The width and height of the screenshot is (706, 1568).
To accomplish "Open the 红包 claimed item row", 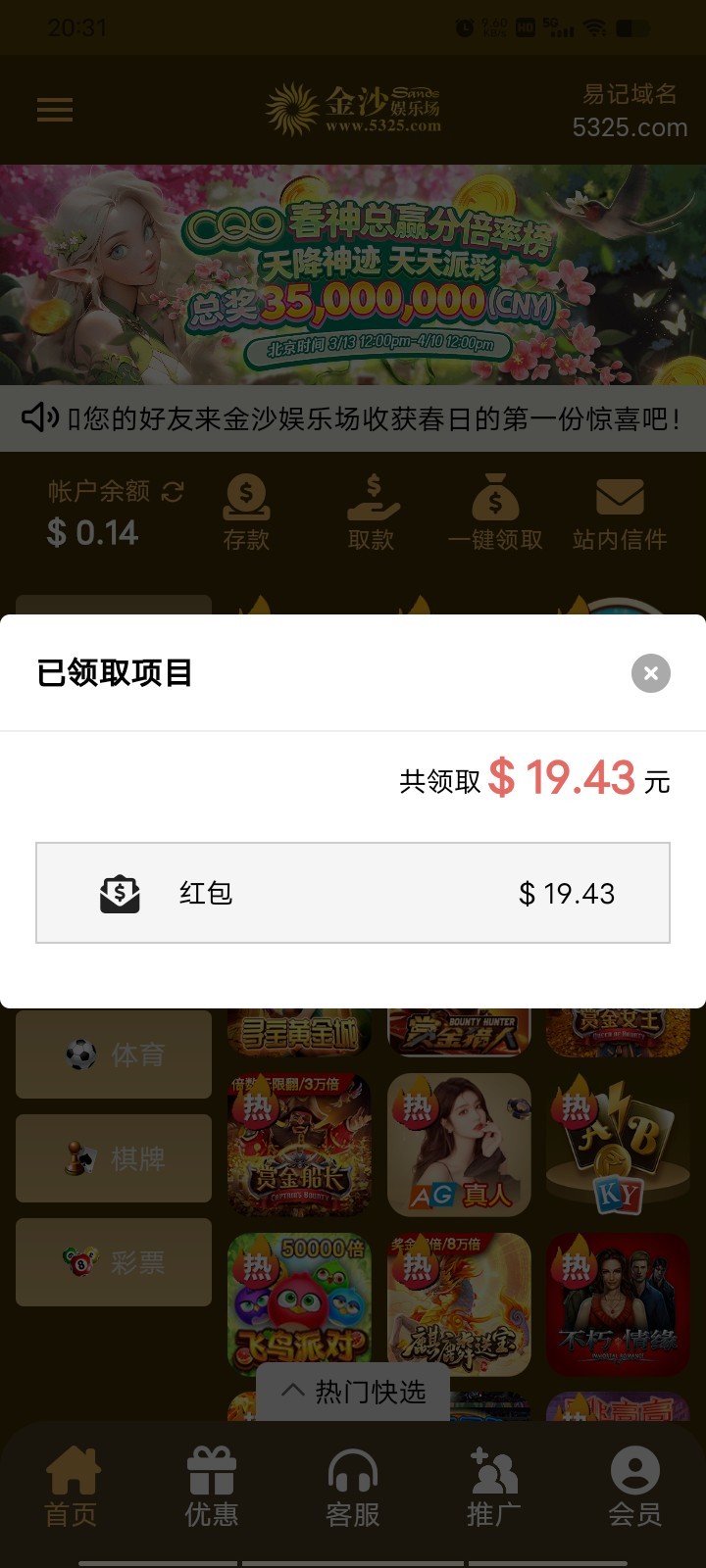I will click(x=353, y=893).
